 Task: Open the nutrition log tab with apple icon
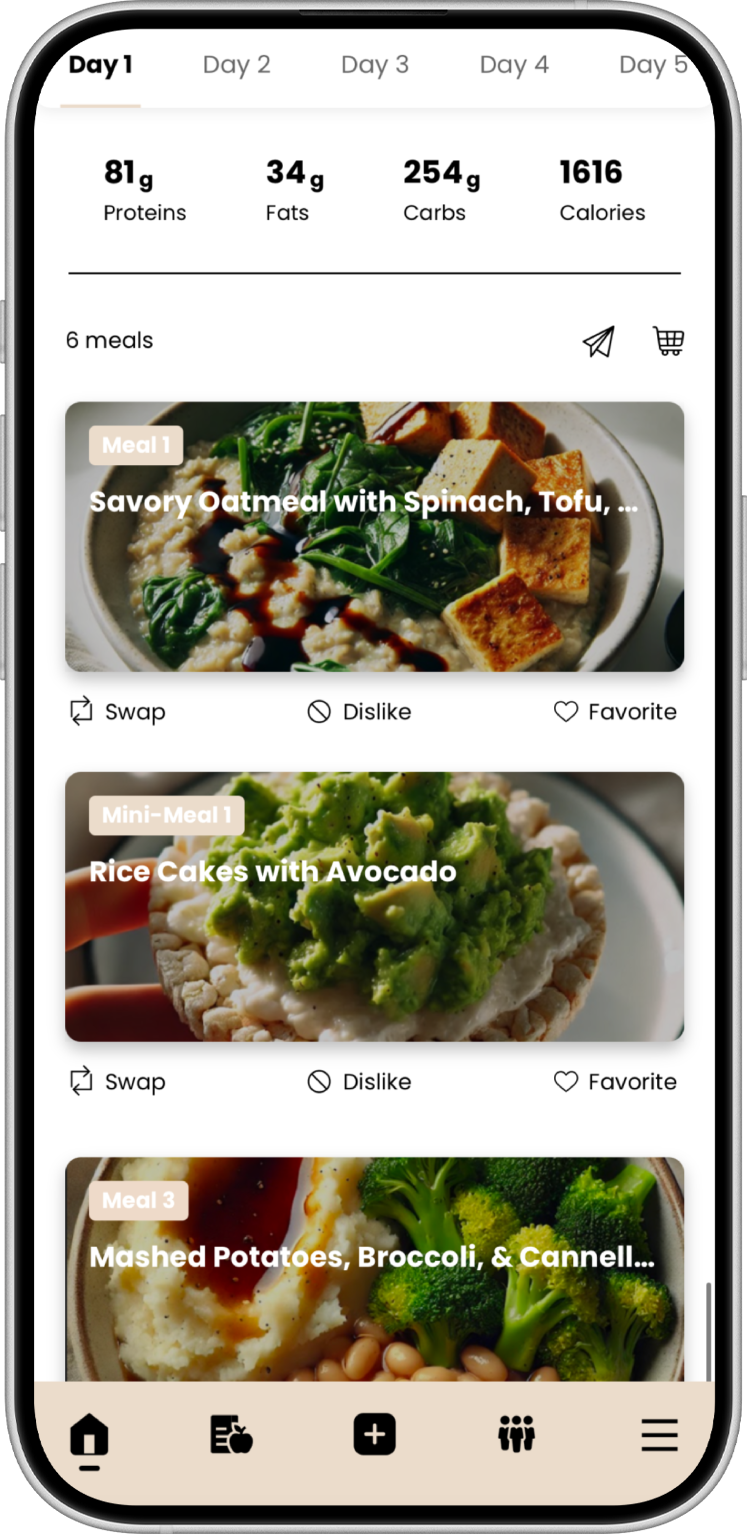(x=231, y=1436)
